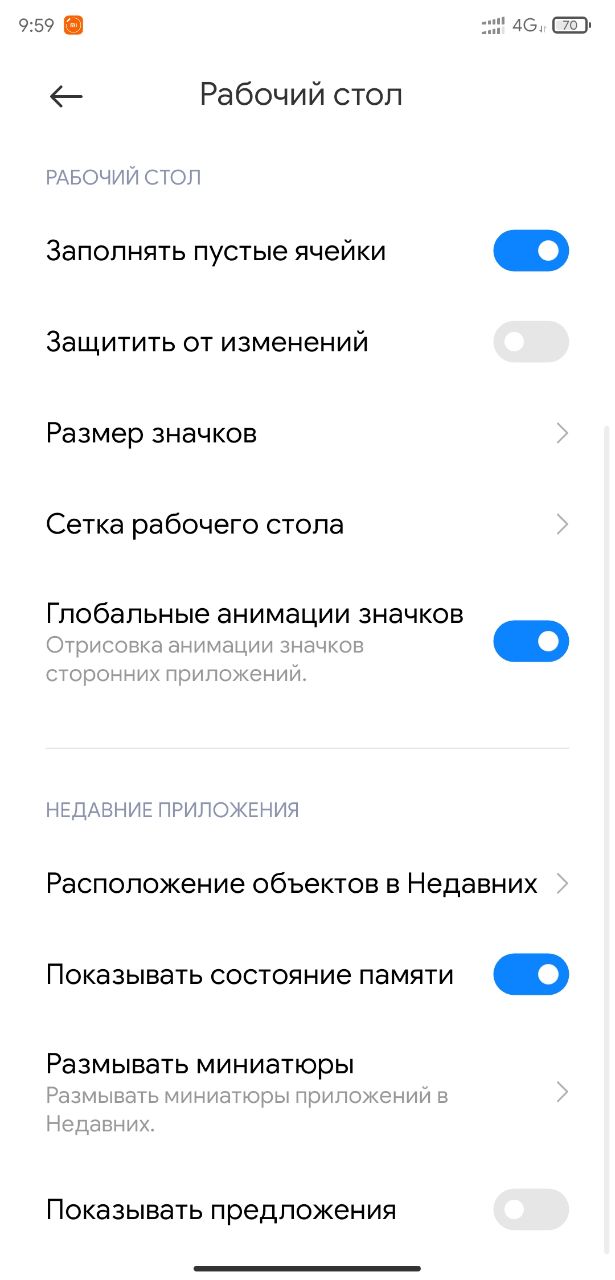Enable Защитить от изменений switch
The width and height of the screenshot is (615, 1280).
(531, 342)
